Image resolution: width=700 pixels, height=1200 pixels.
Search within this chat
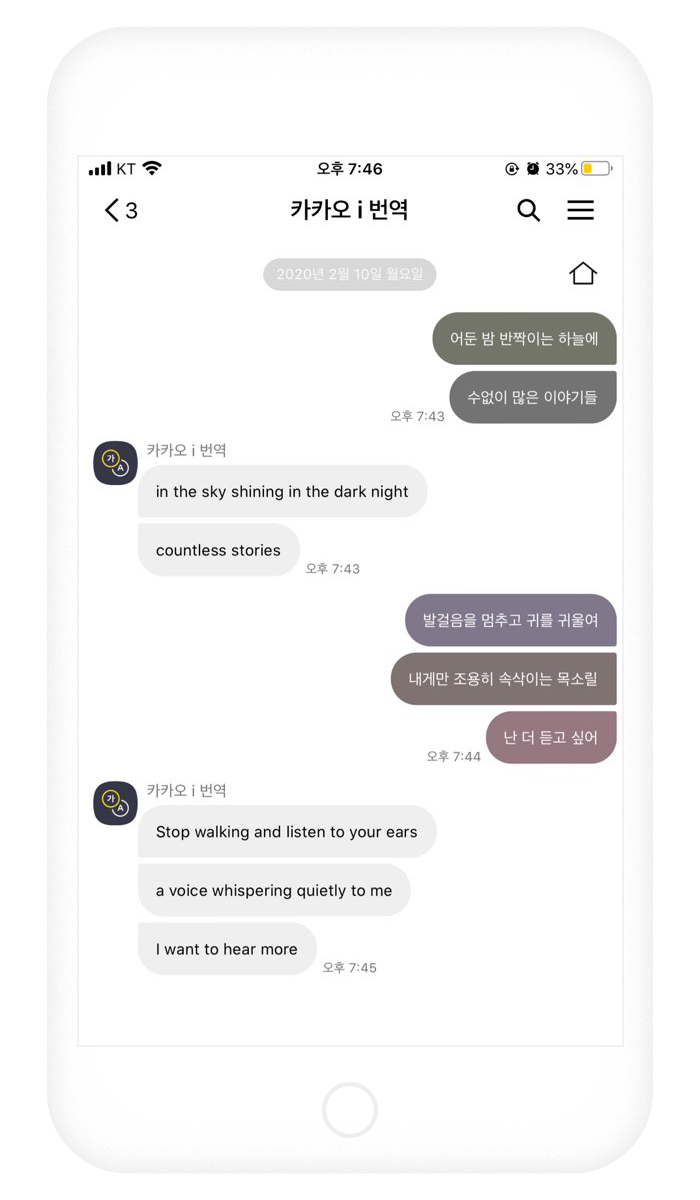(528, 210)
